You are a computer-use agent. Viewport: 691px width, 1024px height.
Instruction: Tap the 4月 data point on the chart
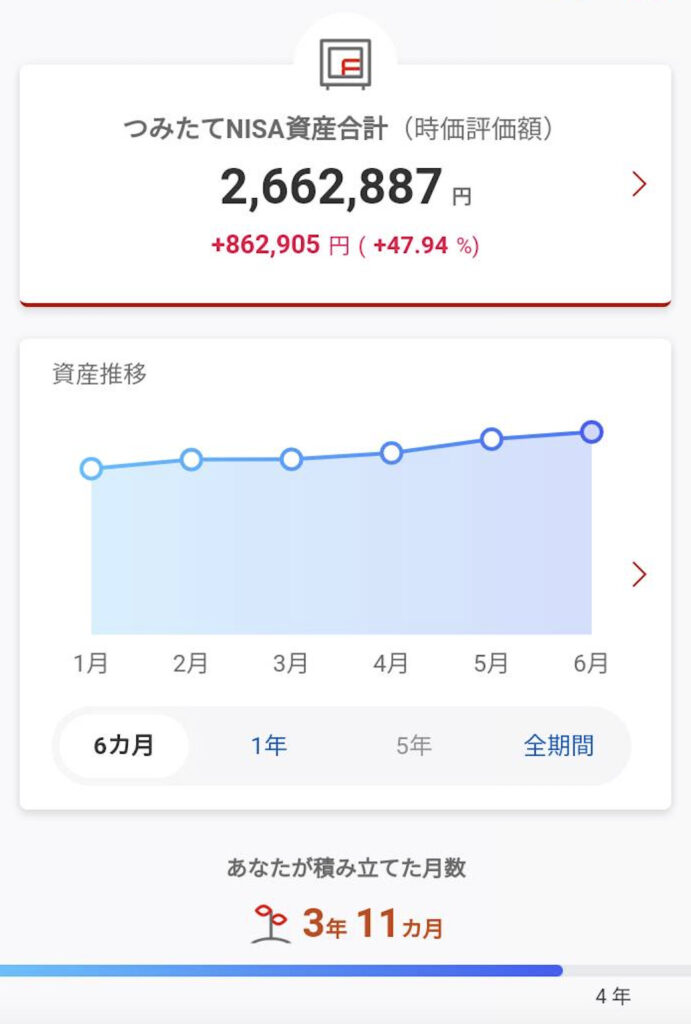pyautogui.click(x=391, y=453)
